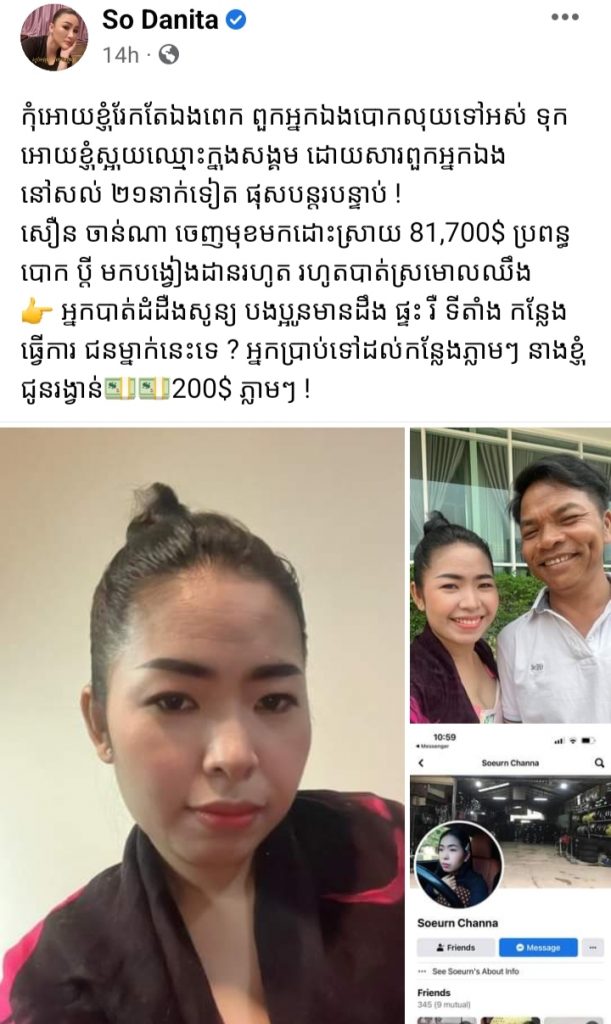This screenshot has height=1024, width=611.
Task: Open So Danita's profile picture
Action: [54, 36]
